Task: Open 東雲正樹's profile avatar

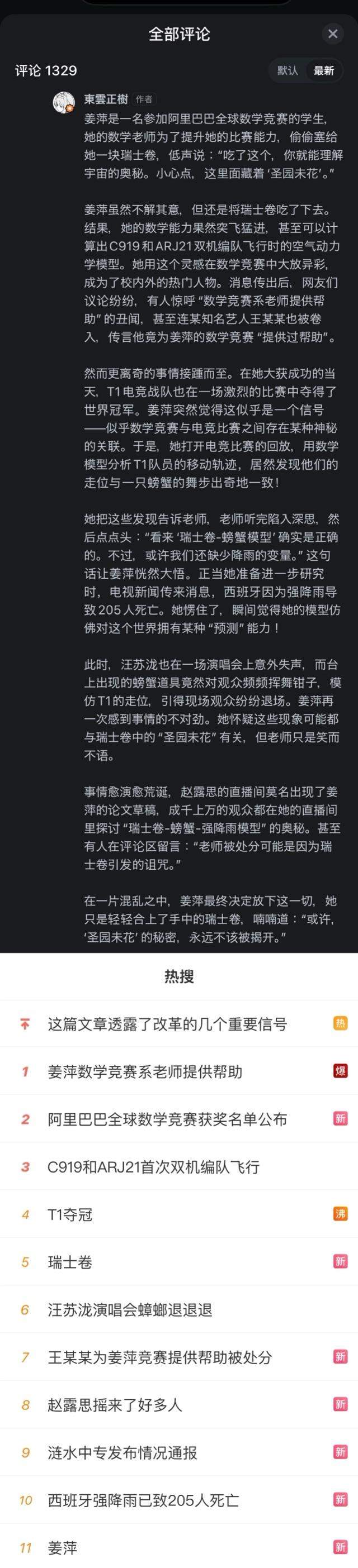Action: [x=64, y=103]
